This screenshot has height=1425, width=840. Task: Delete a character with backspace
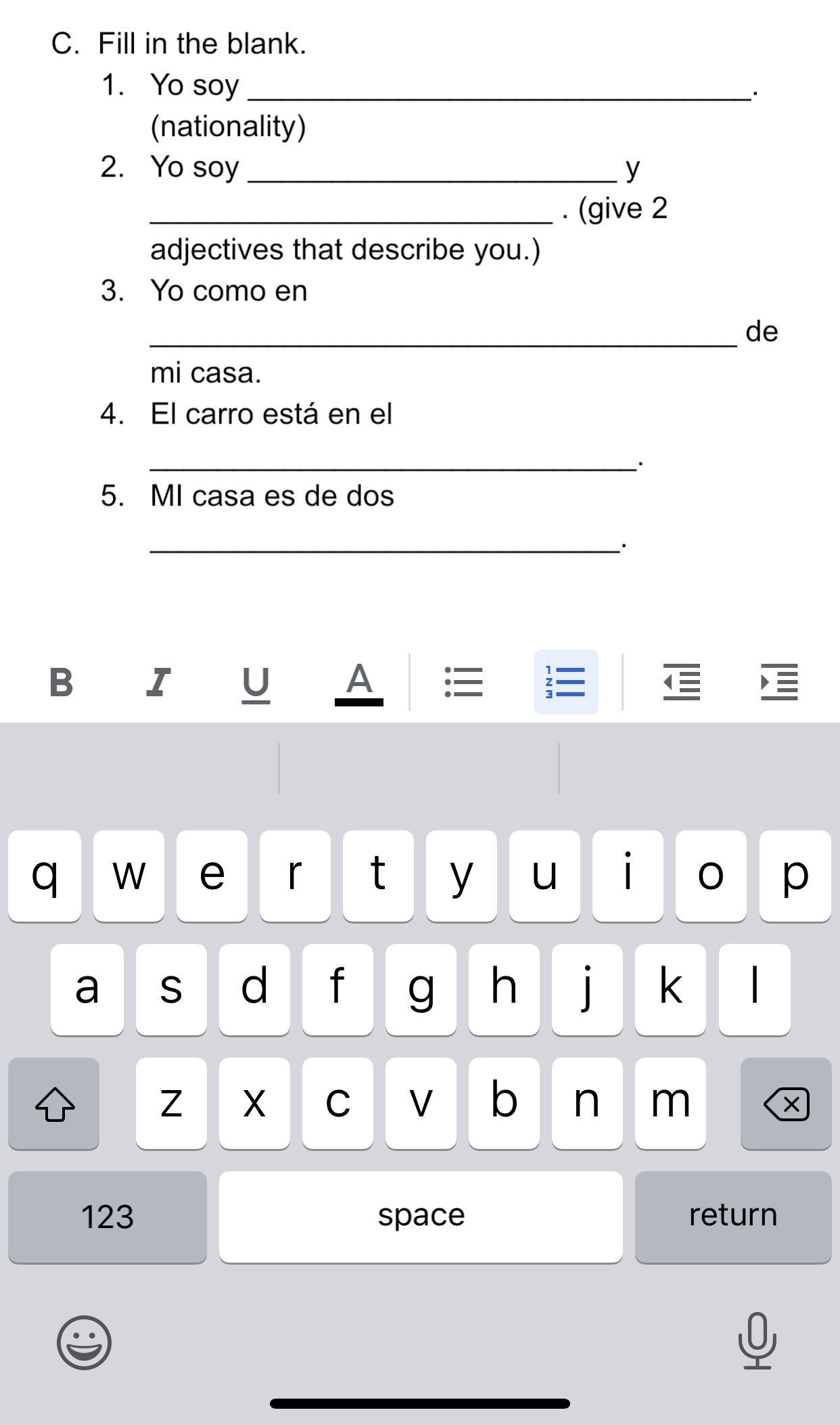pos(786,1104)
